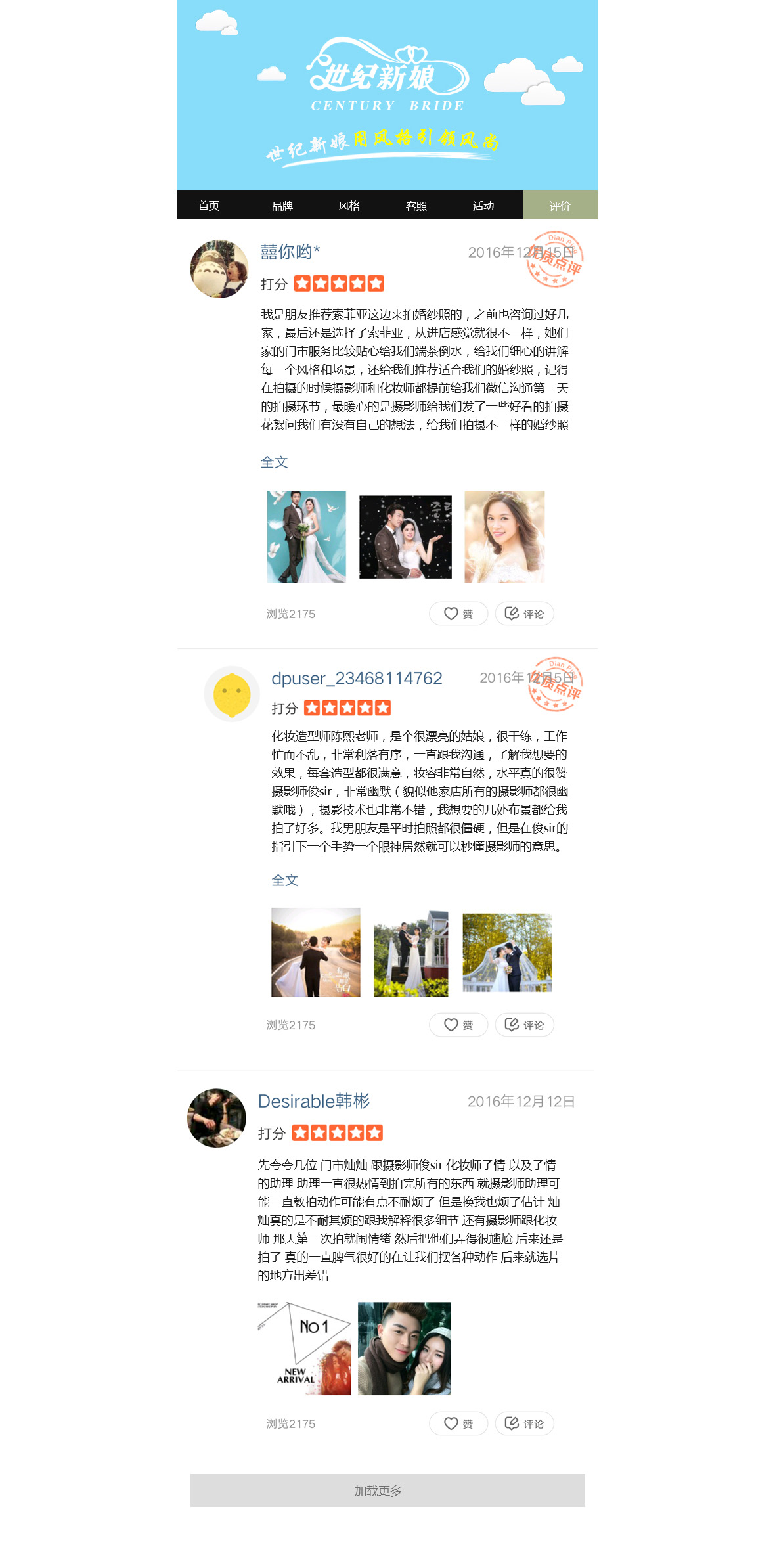This screenshot has width=775, height=1568.
Task: Open first wedding photo in 囍你哟* review
Action: [306, 537]
